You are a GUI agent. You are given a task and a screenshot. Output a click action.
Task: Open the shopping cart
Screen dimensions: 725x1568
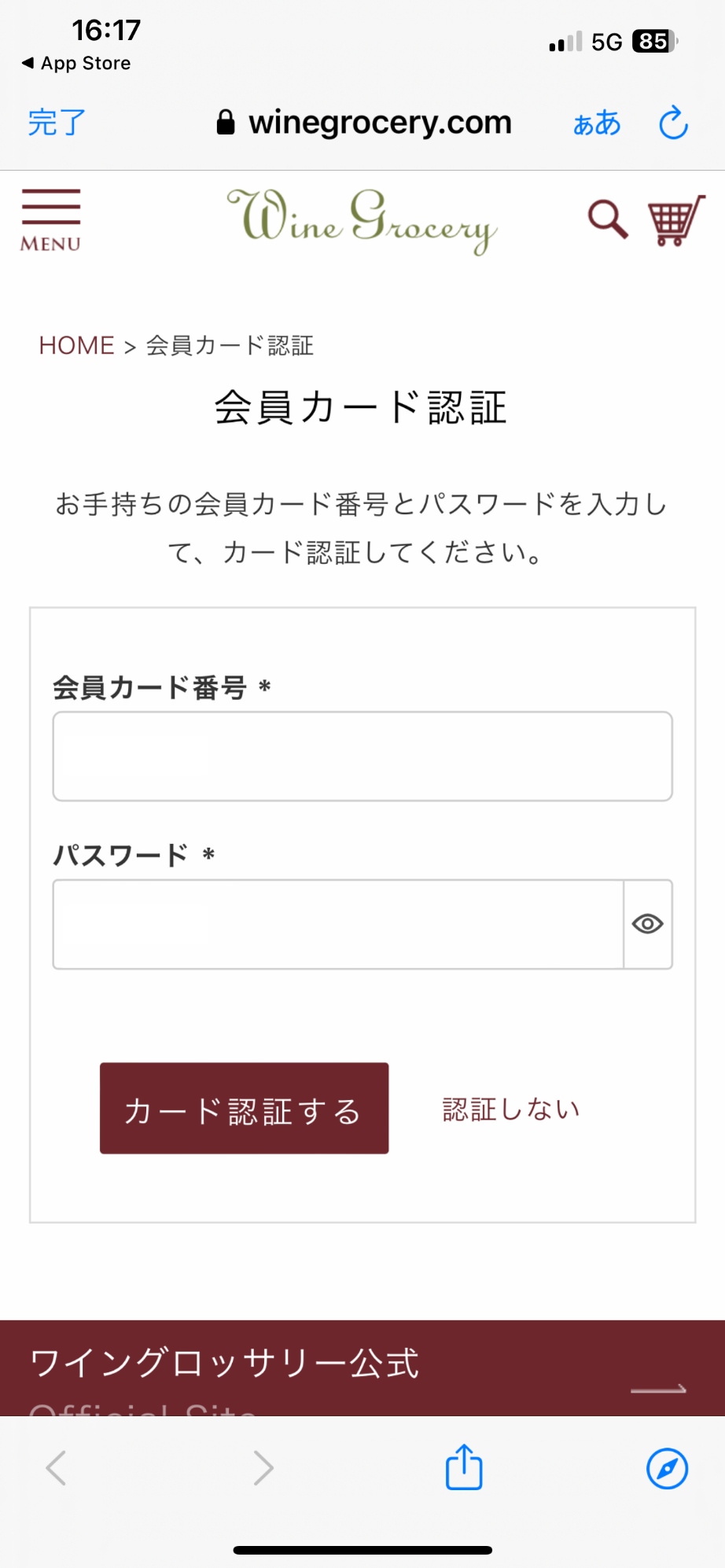(x=675, y=220)
